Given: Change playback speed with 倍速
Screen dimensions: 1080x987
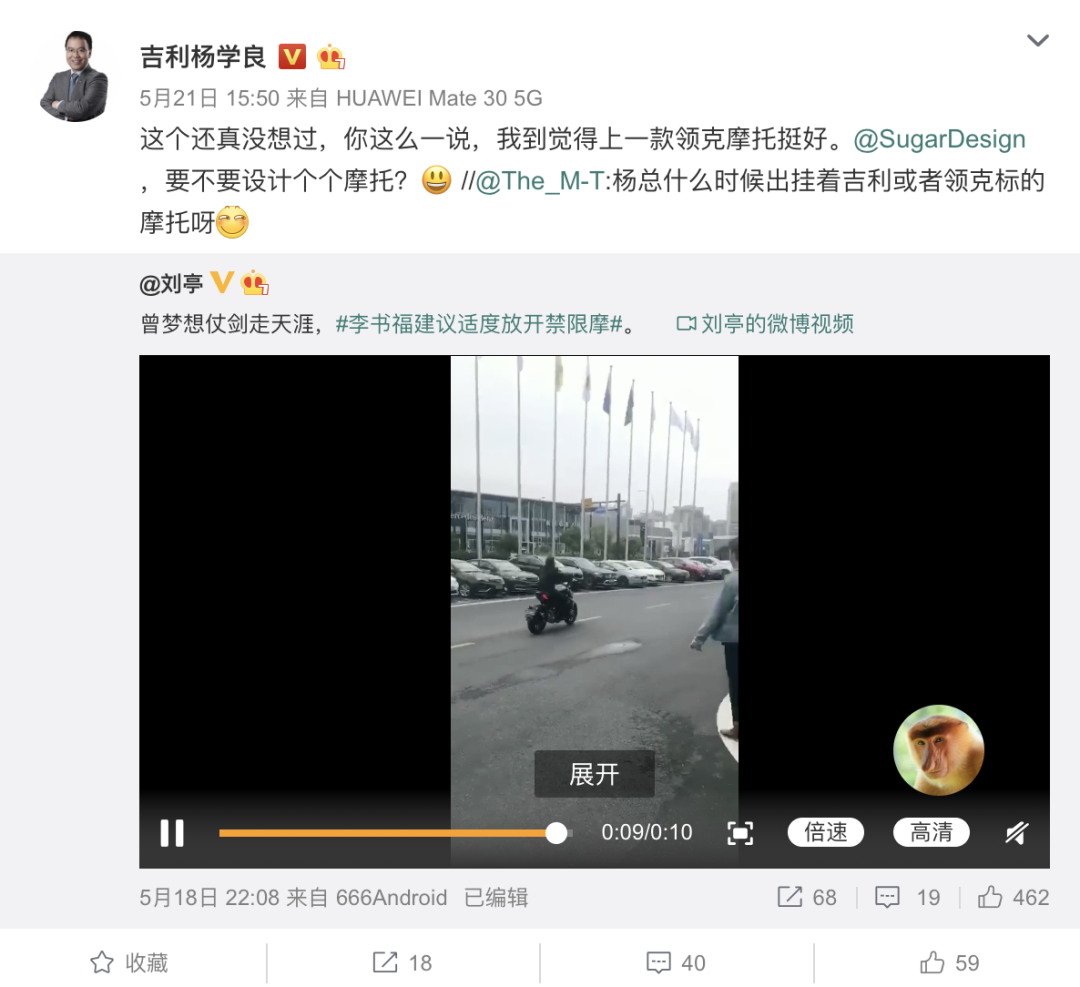Looking at the screenshot, I should pos(825,832).
